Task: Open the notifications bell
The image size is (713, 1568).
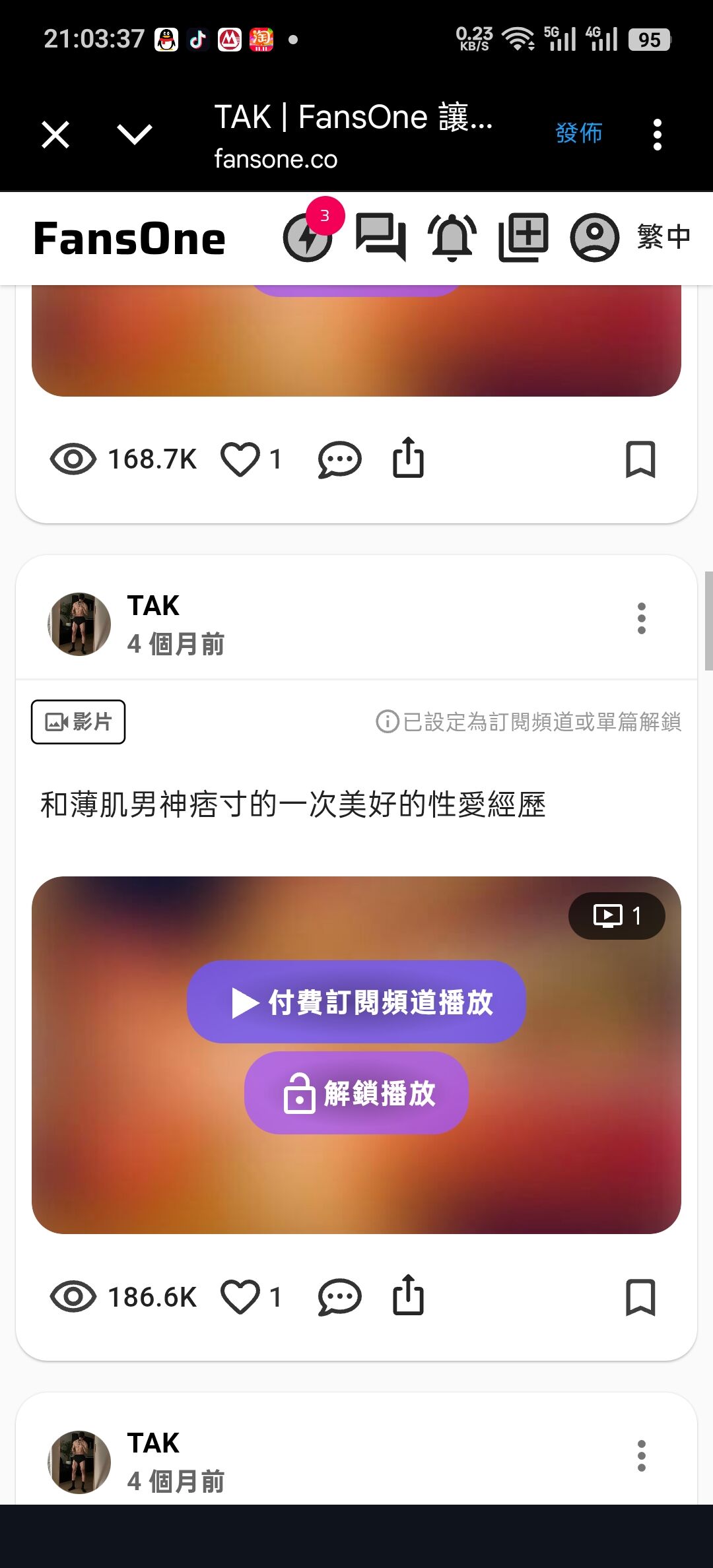Action: [x=452, y=238]
